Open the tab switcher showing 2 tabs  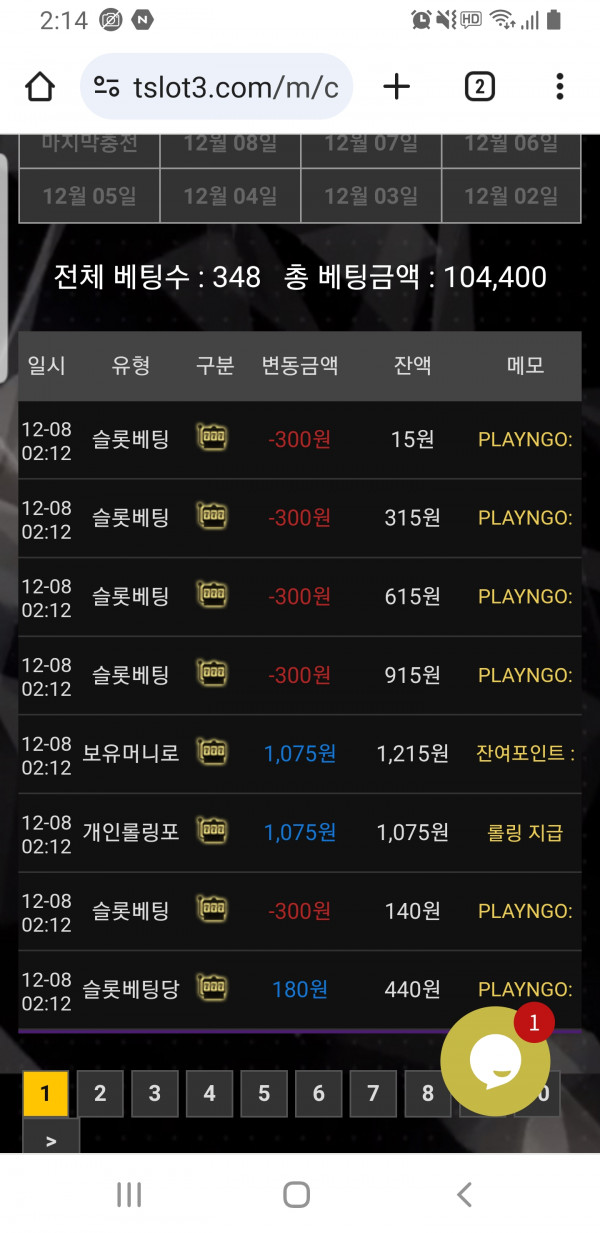[479, 87]
